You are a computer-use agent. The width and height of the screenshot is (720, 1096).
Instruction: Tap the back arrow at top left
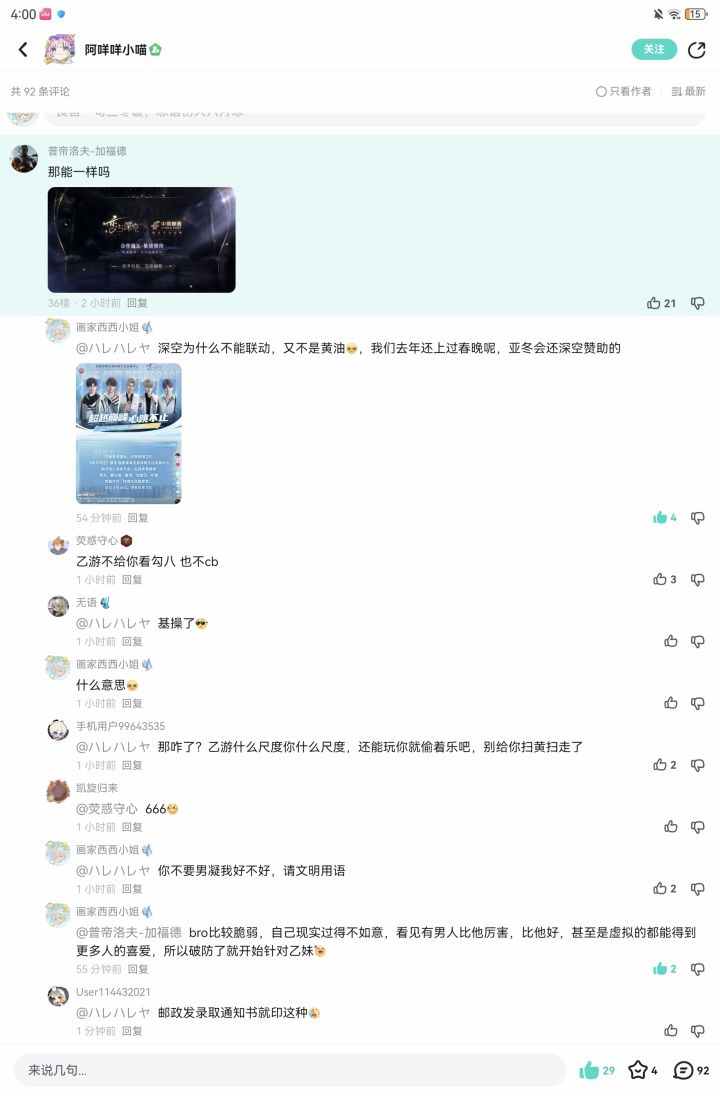tap(22, 49)
